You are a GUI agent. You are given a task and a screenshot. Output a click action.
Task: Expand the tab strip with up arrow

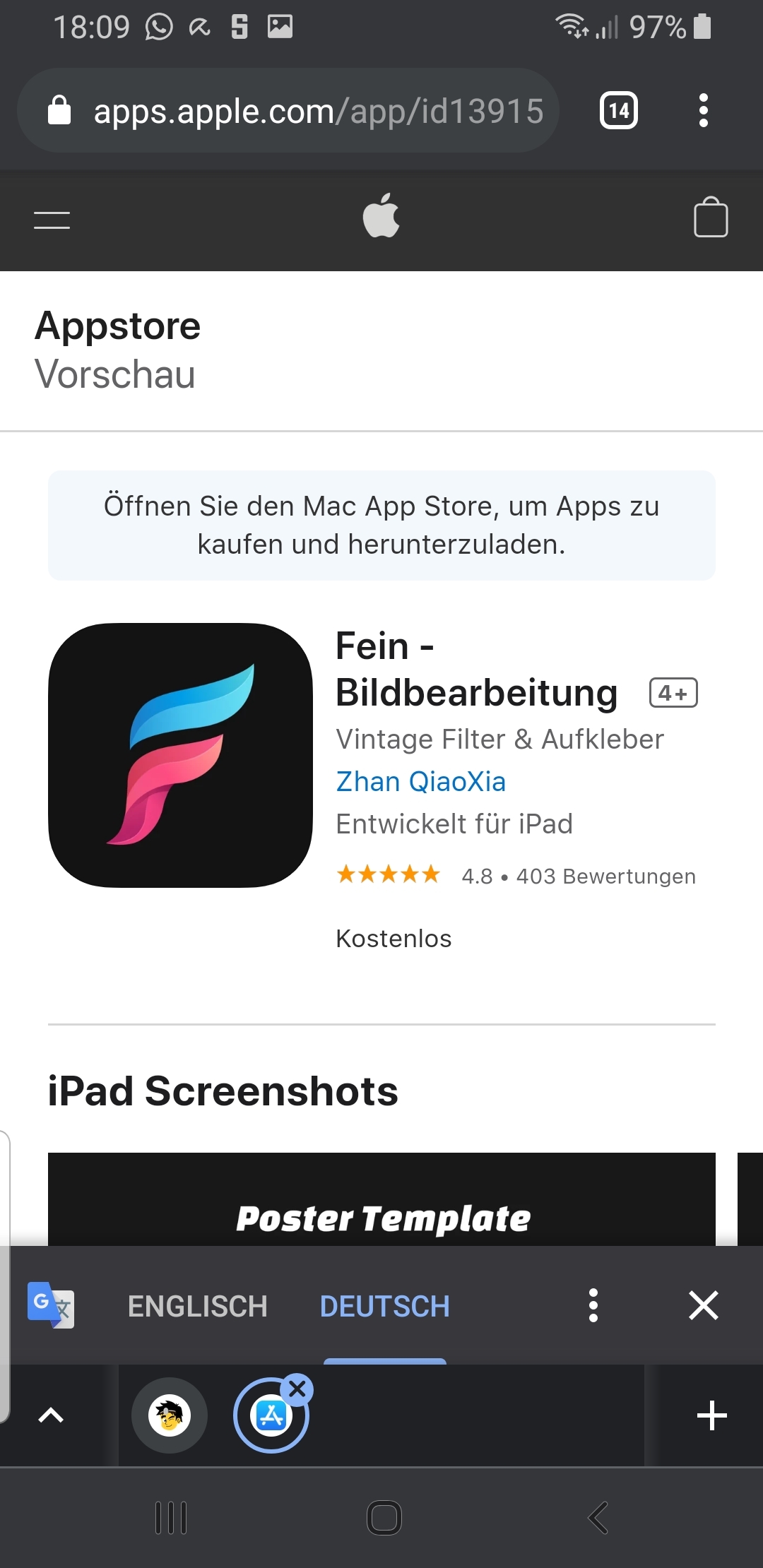coord(51,1415)
